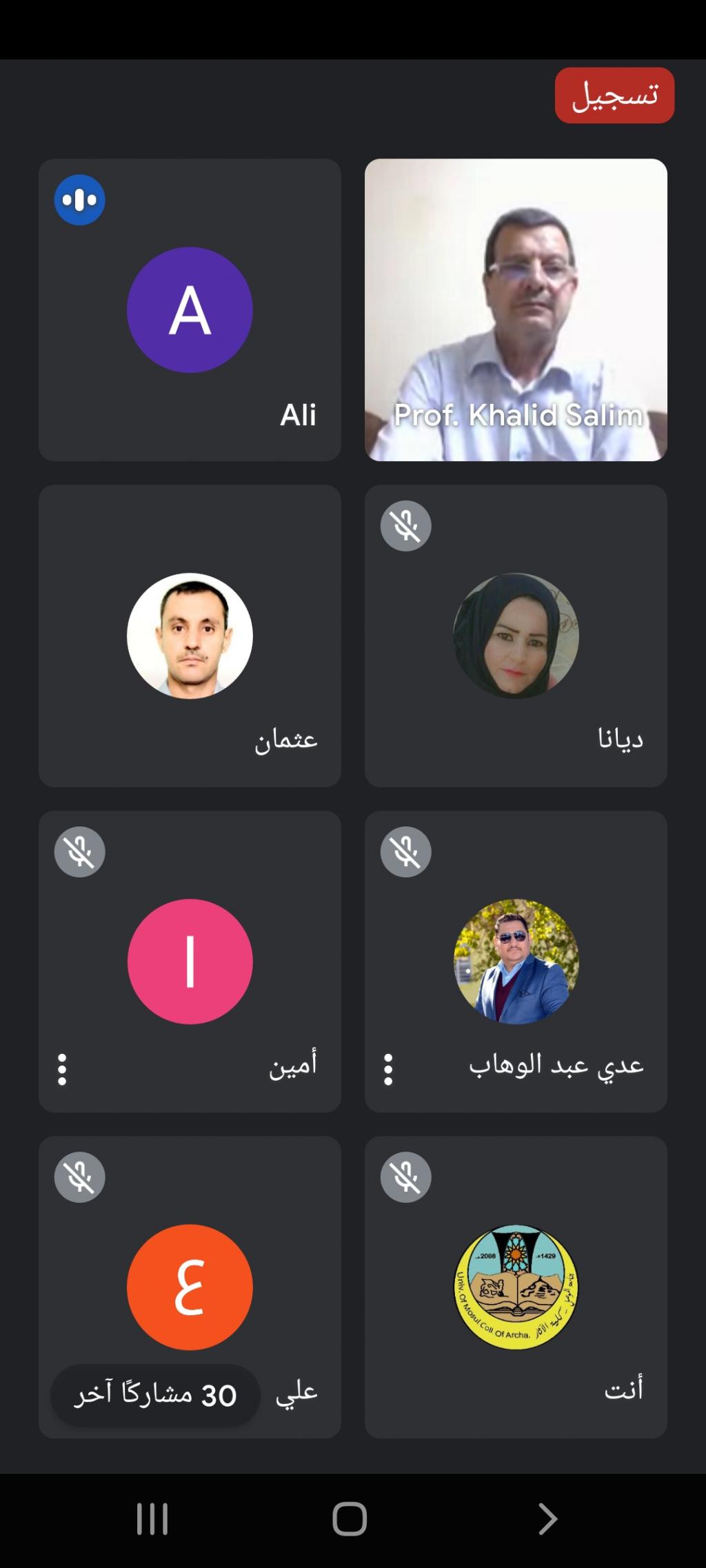Go to the home screen

tap(350, 1518)
